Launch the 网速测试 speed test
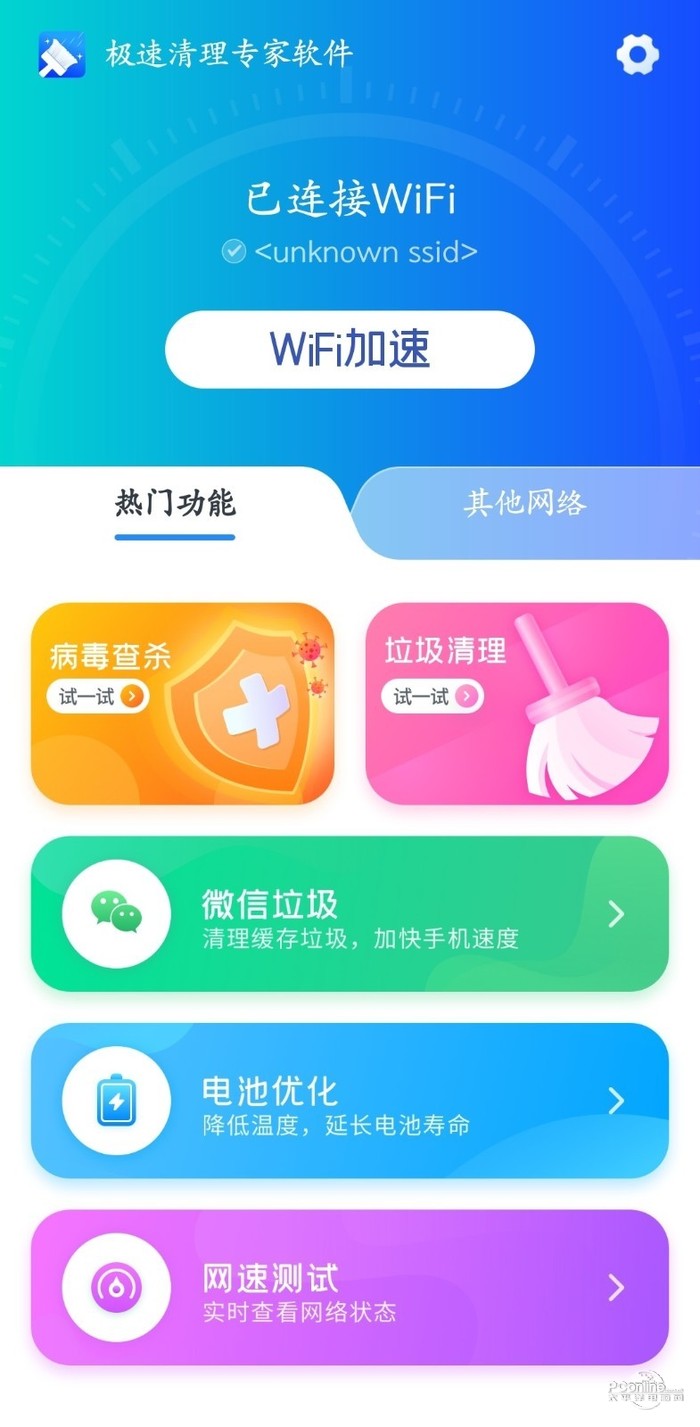 pos(350,1287)
